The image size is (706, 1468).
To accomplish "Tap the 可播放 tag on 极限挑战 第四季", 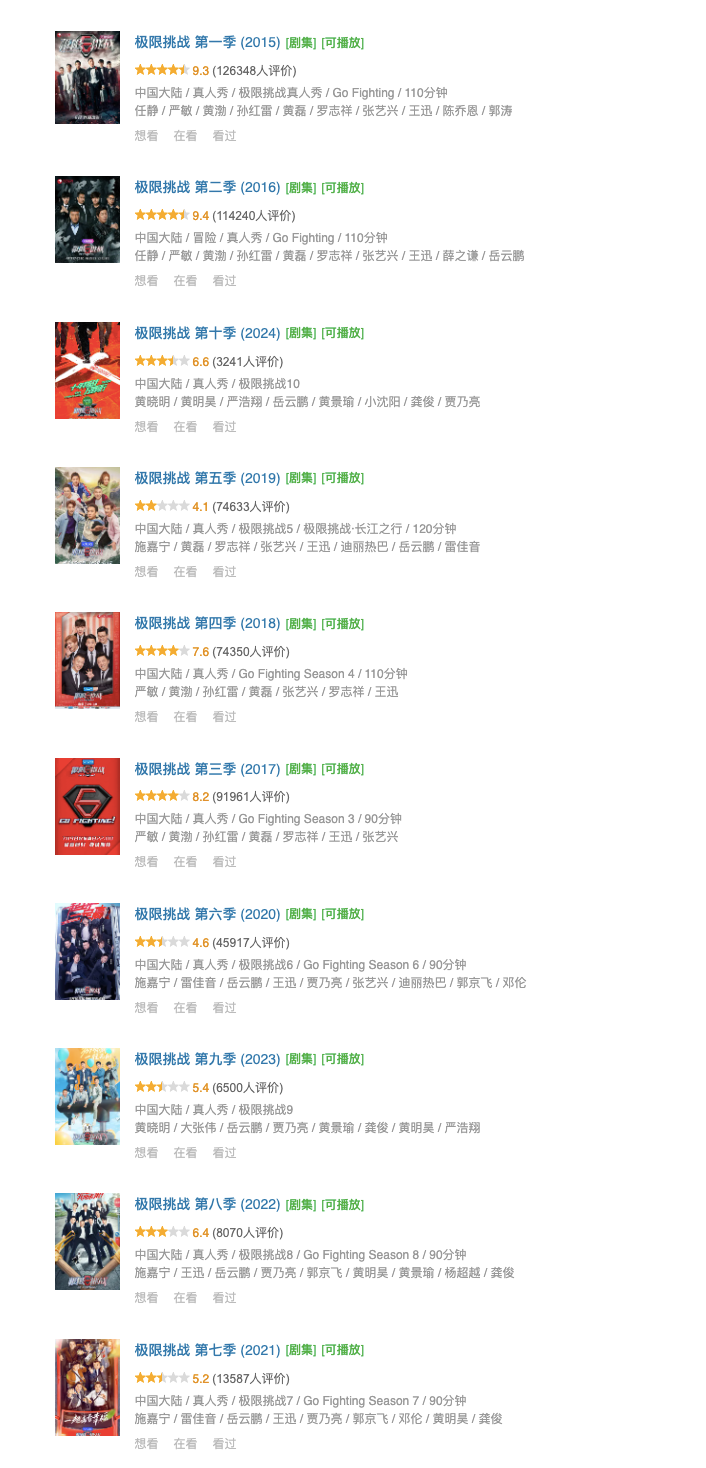I will (x=342, y=624).
